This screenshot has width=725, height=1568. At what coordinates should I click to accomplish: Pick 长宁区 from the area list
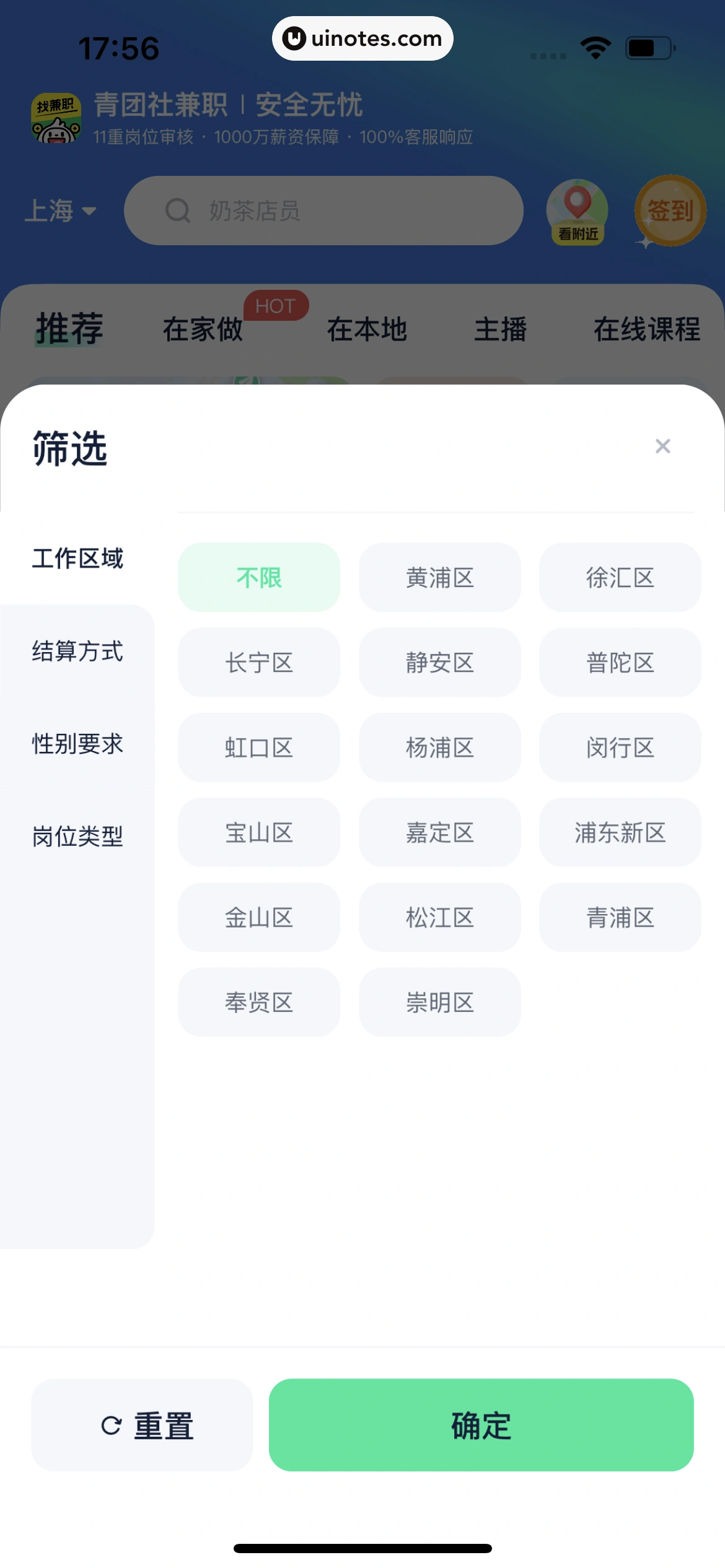(x=259, y=663)
